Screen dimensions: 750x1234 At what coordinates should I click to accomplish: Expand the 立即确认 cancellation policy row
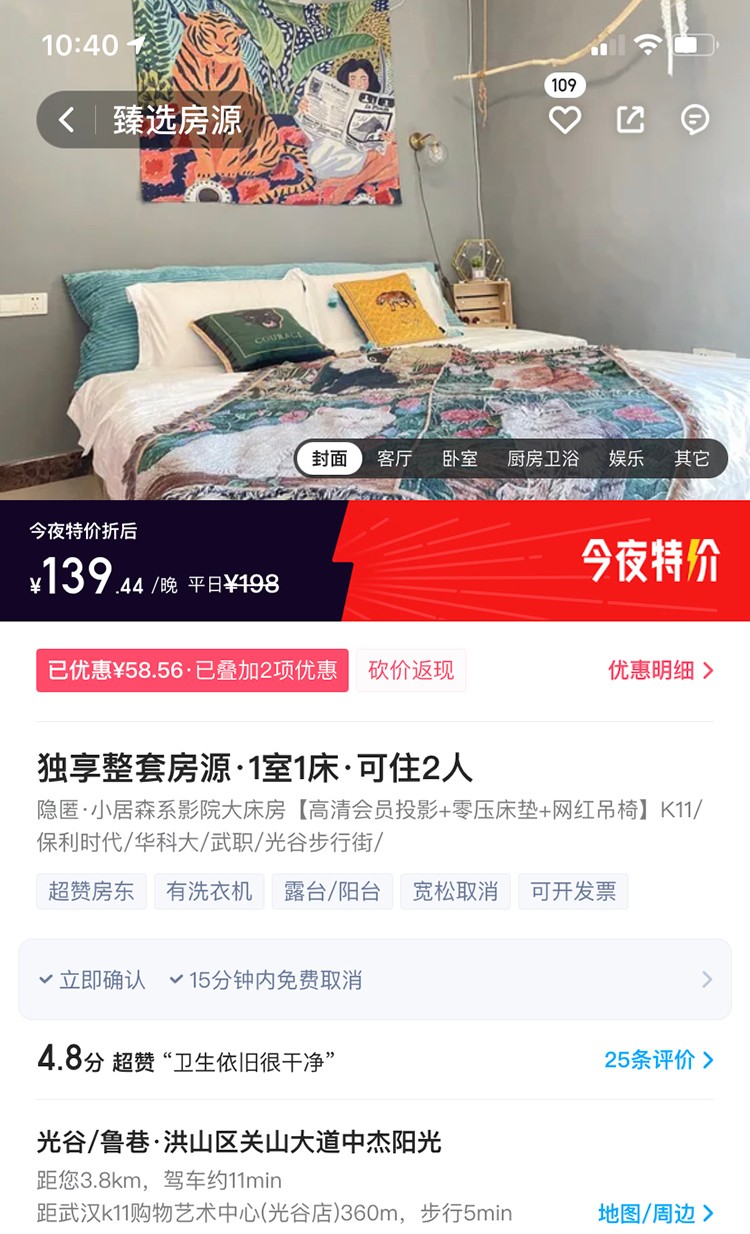pyautogui.click(x=375, y=980)
